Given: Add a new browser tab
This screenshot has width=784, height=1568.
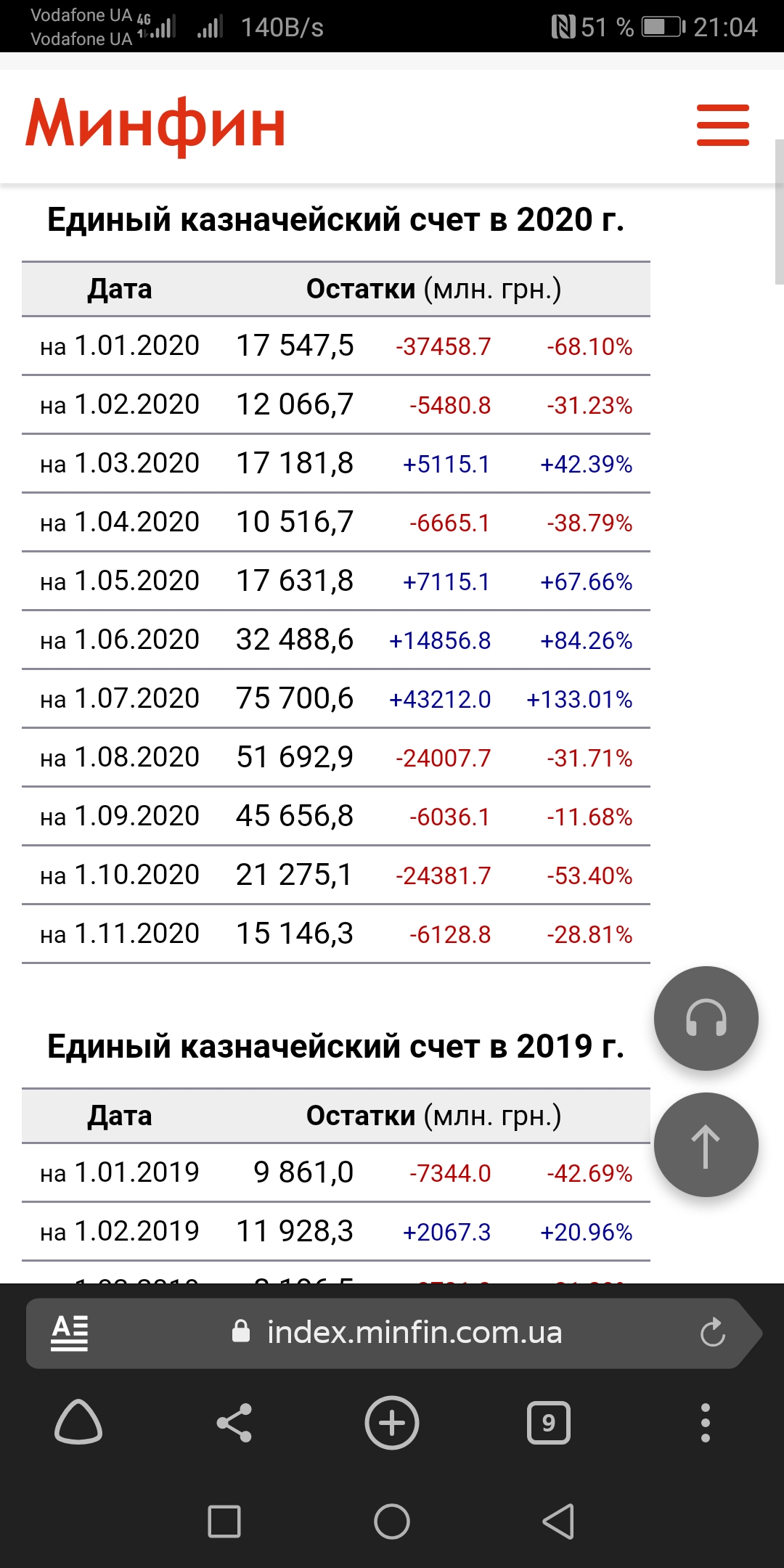Looking at the screenshot, I should click(392, 1422).
